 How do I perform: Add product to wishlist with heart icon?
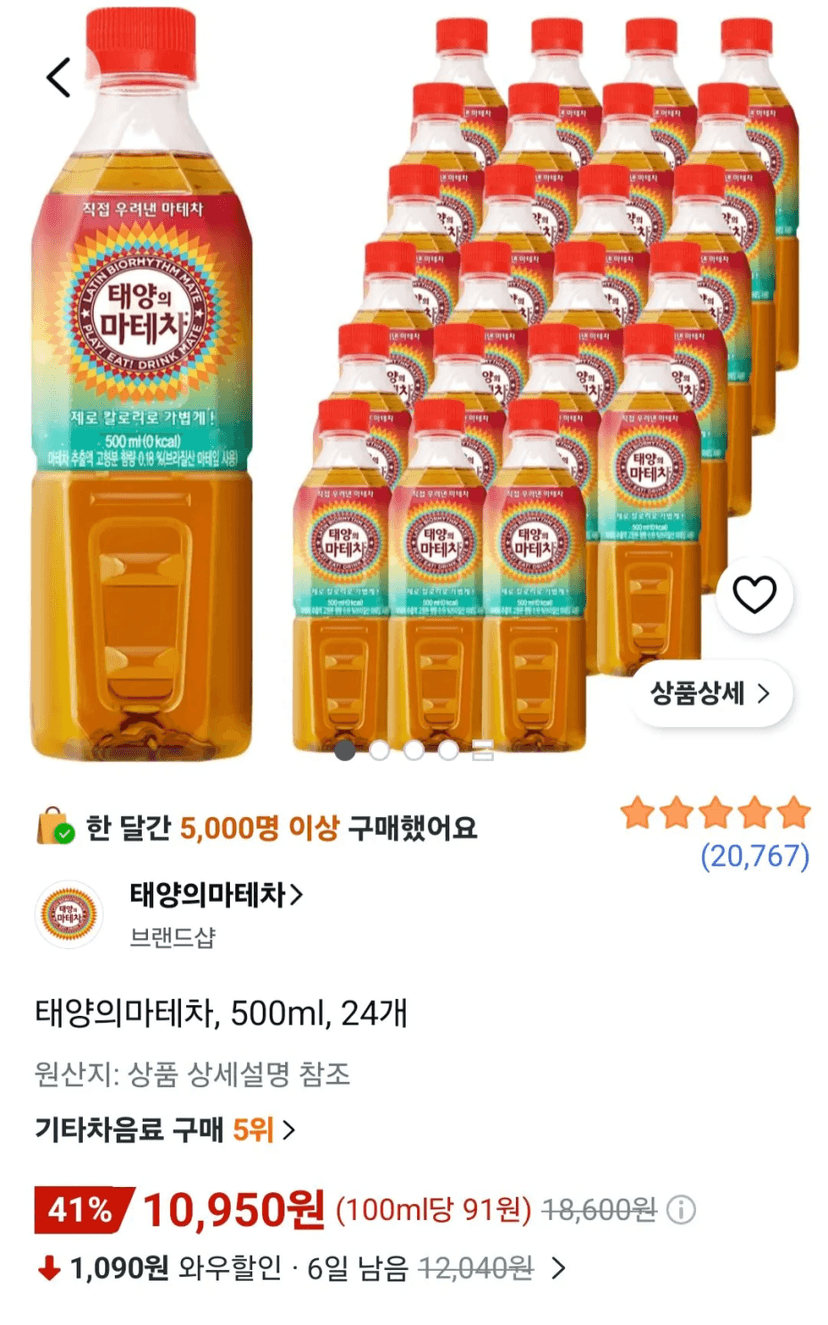click(x=755, y=596)
